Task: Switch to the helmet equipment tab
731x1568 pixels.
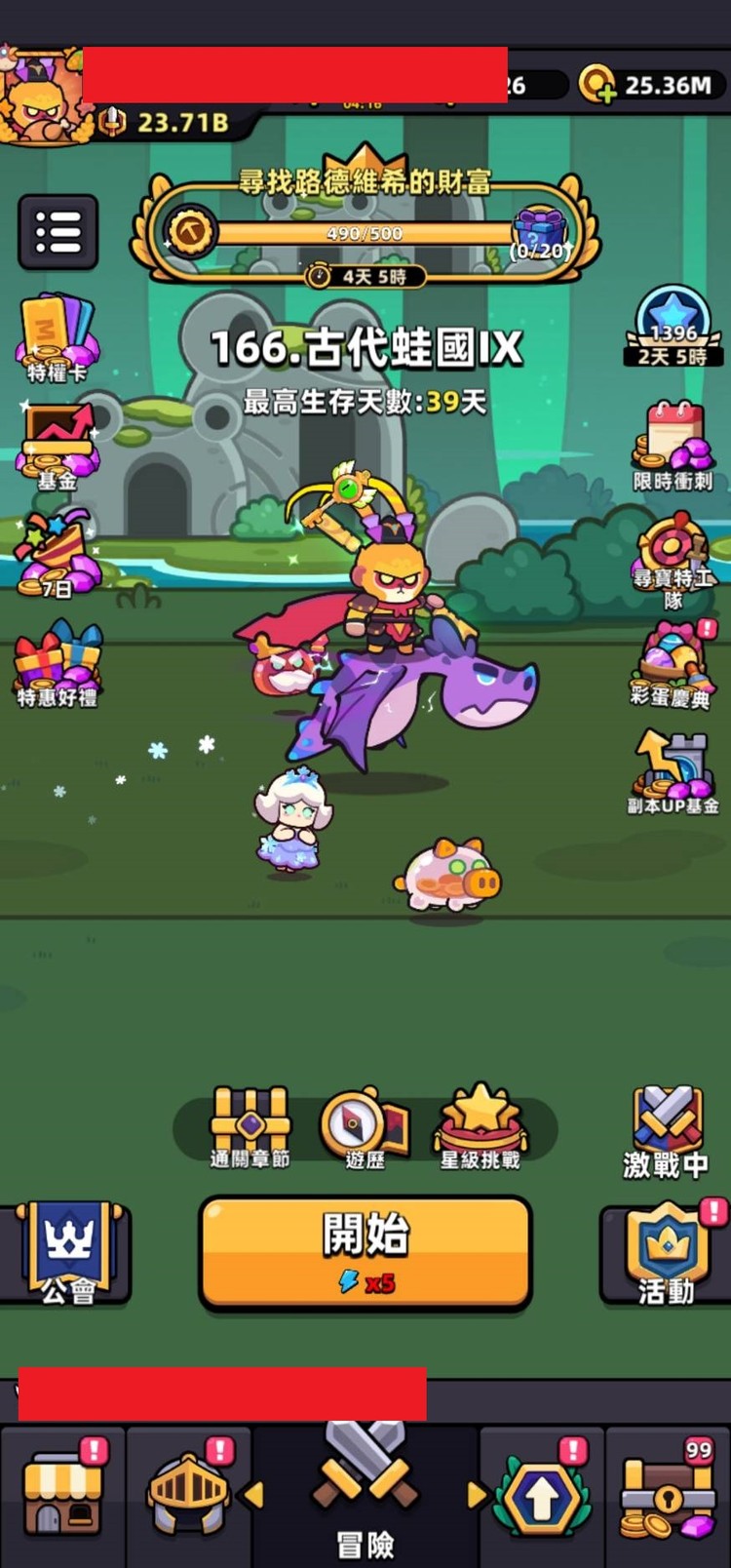Action: (x=189, y=1494)
